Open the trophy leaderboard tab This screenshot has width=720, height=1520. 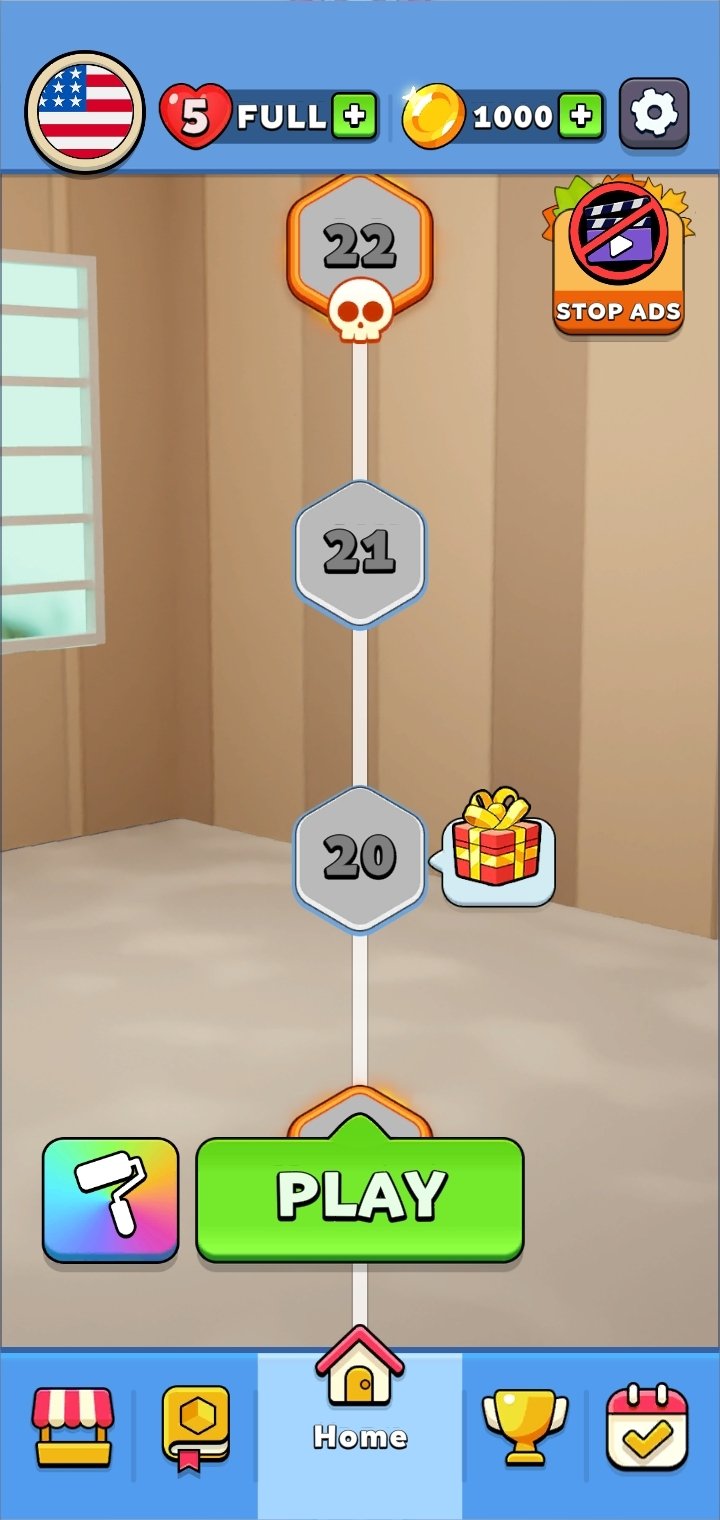[x=524, y=1427]
